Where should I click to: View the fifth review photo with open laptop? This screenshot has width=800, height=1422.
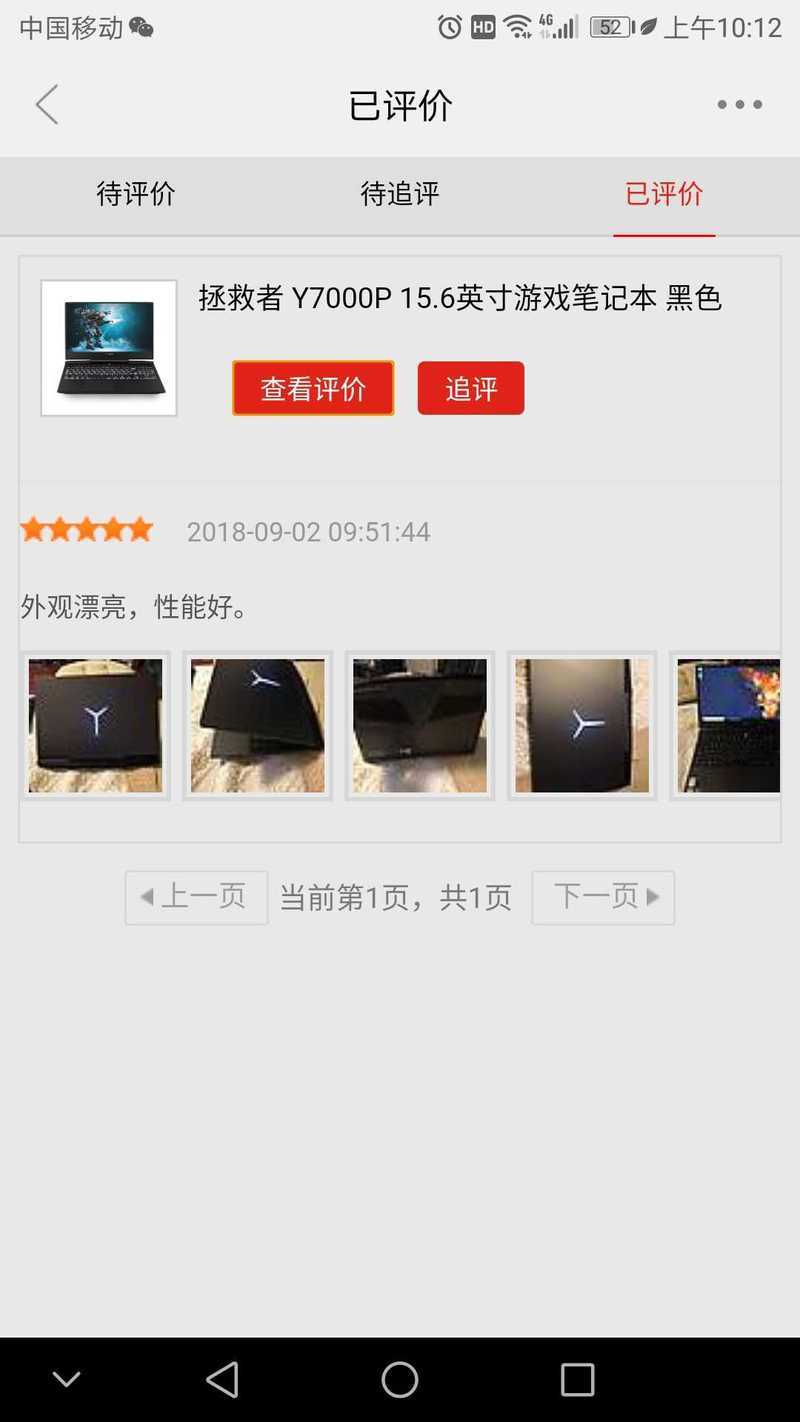(x=728, y=726)
